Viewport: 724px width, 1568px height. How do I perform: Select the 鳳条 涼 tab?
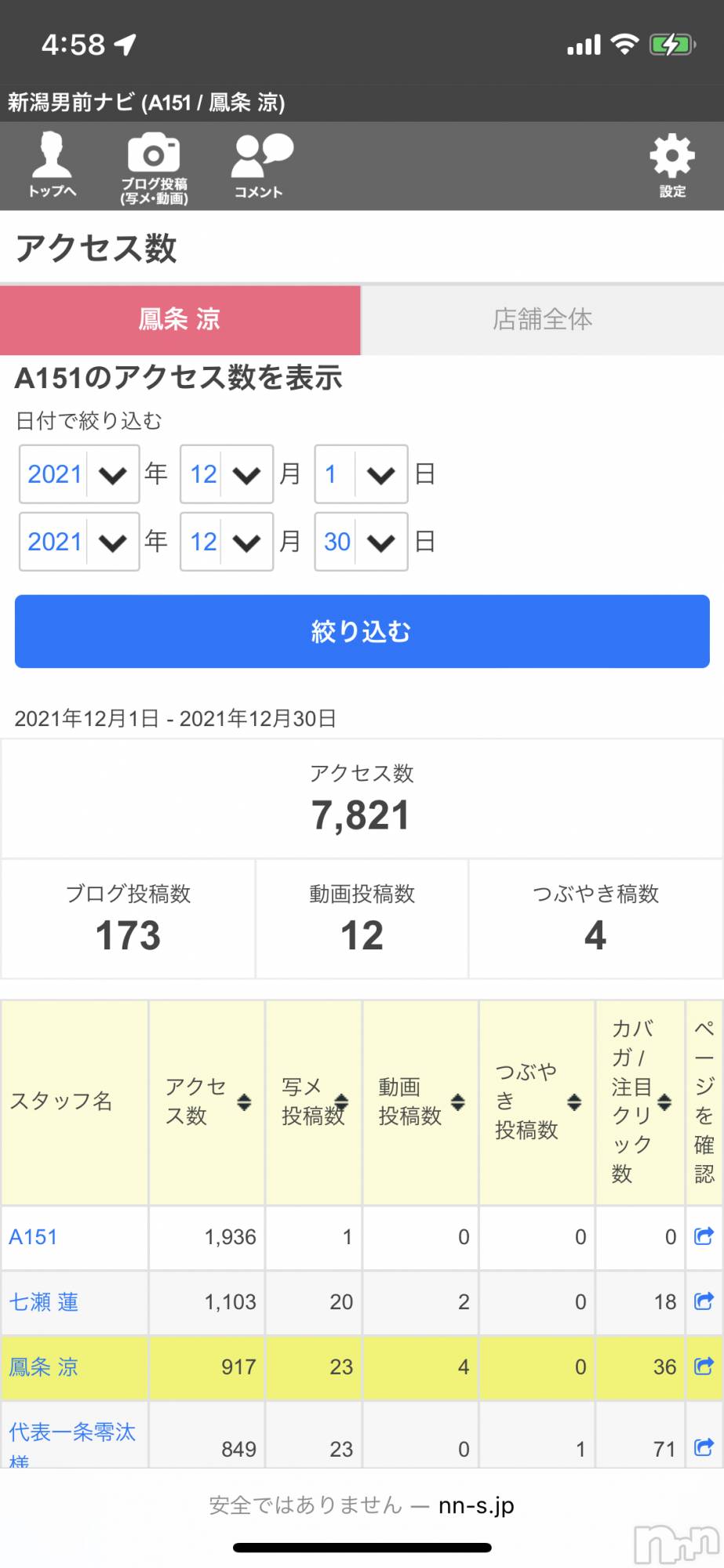[180, 320]
